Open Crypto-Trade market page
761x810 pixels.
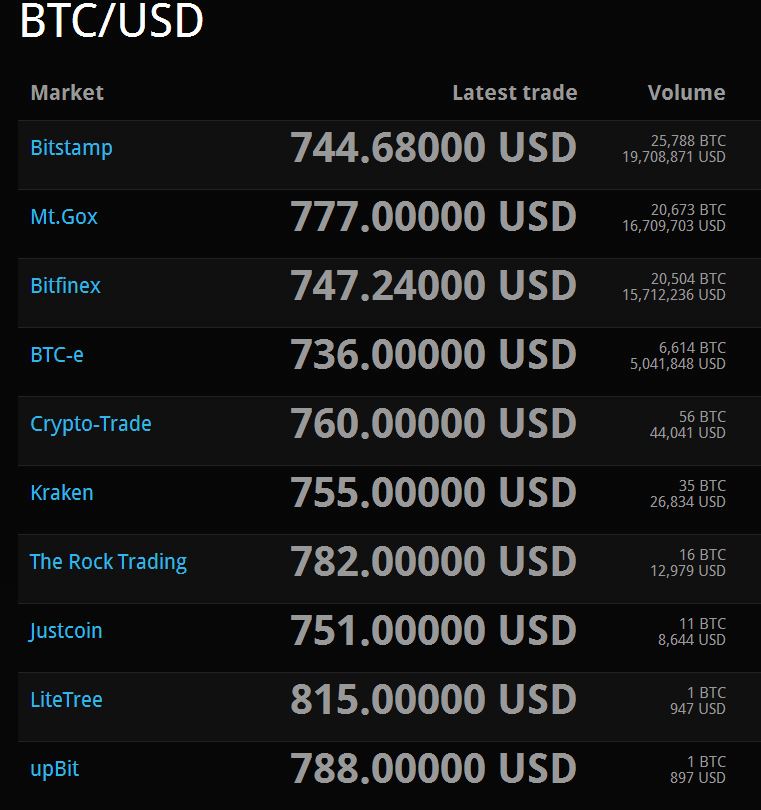91,424
